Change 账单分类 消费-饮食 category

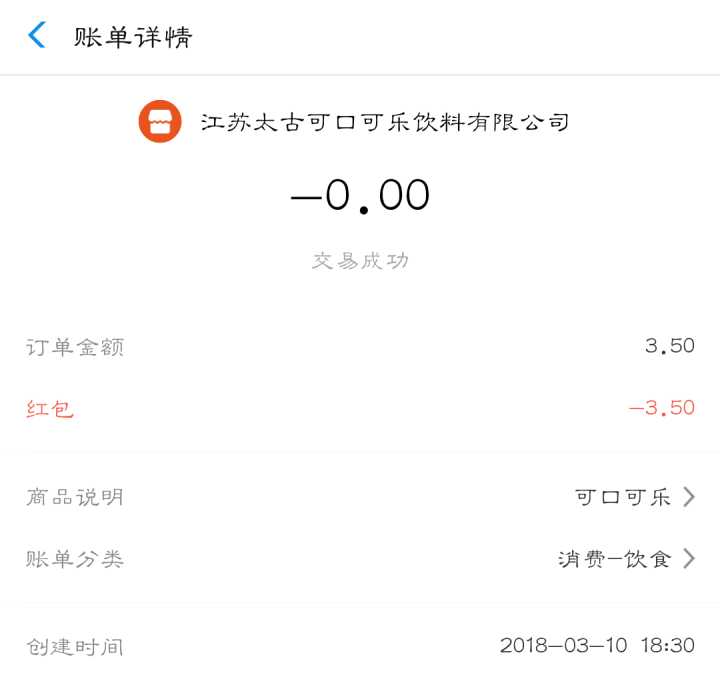(625, 558)
